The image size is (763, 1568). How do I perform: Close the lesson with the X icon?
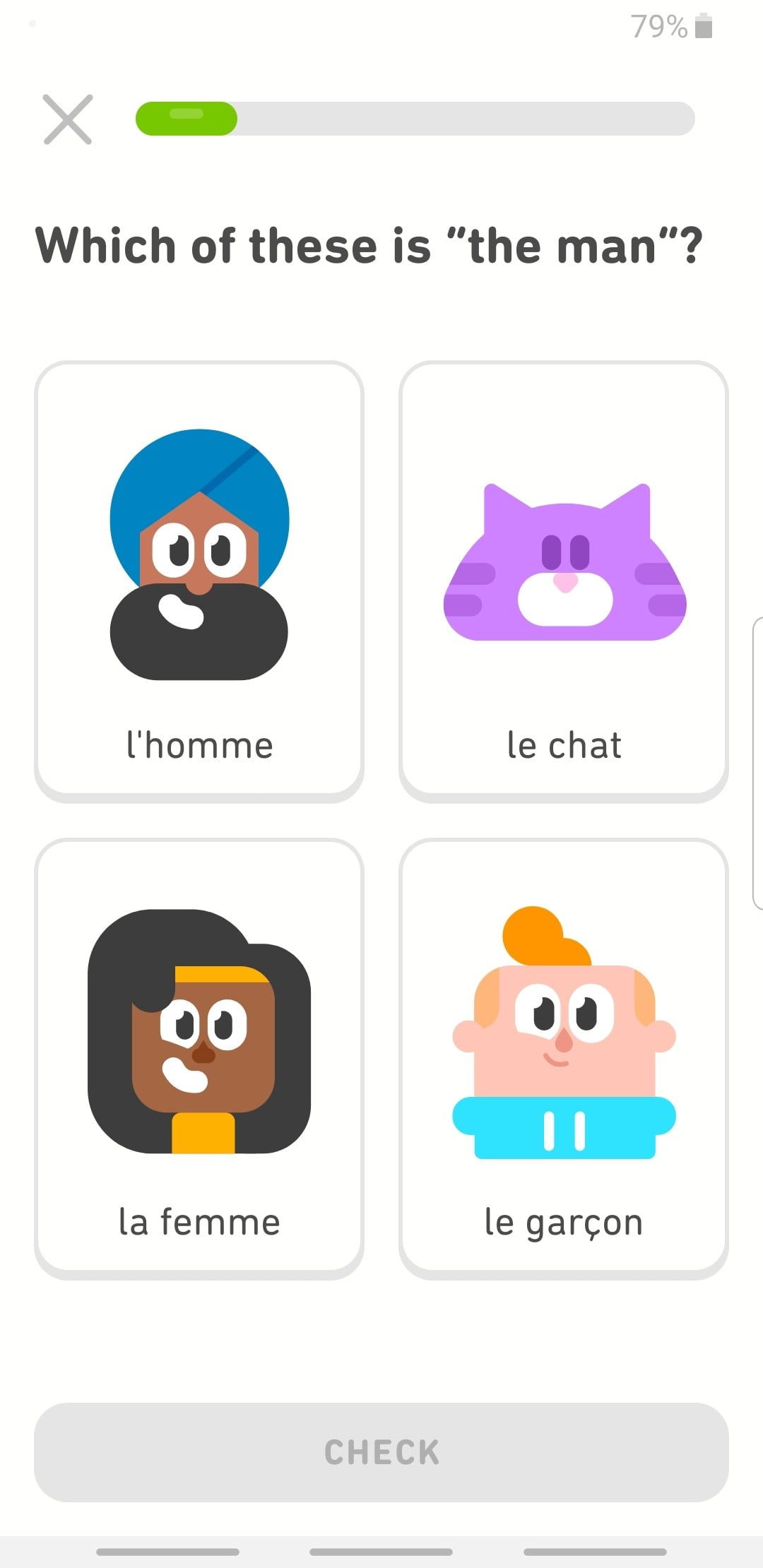coord(68,119)
